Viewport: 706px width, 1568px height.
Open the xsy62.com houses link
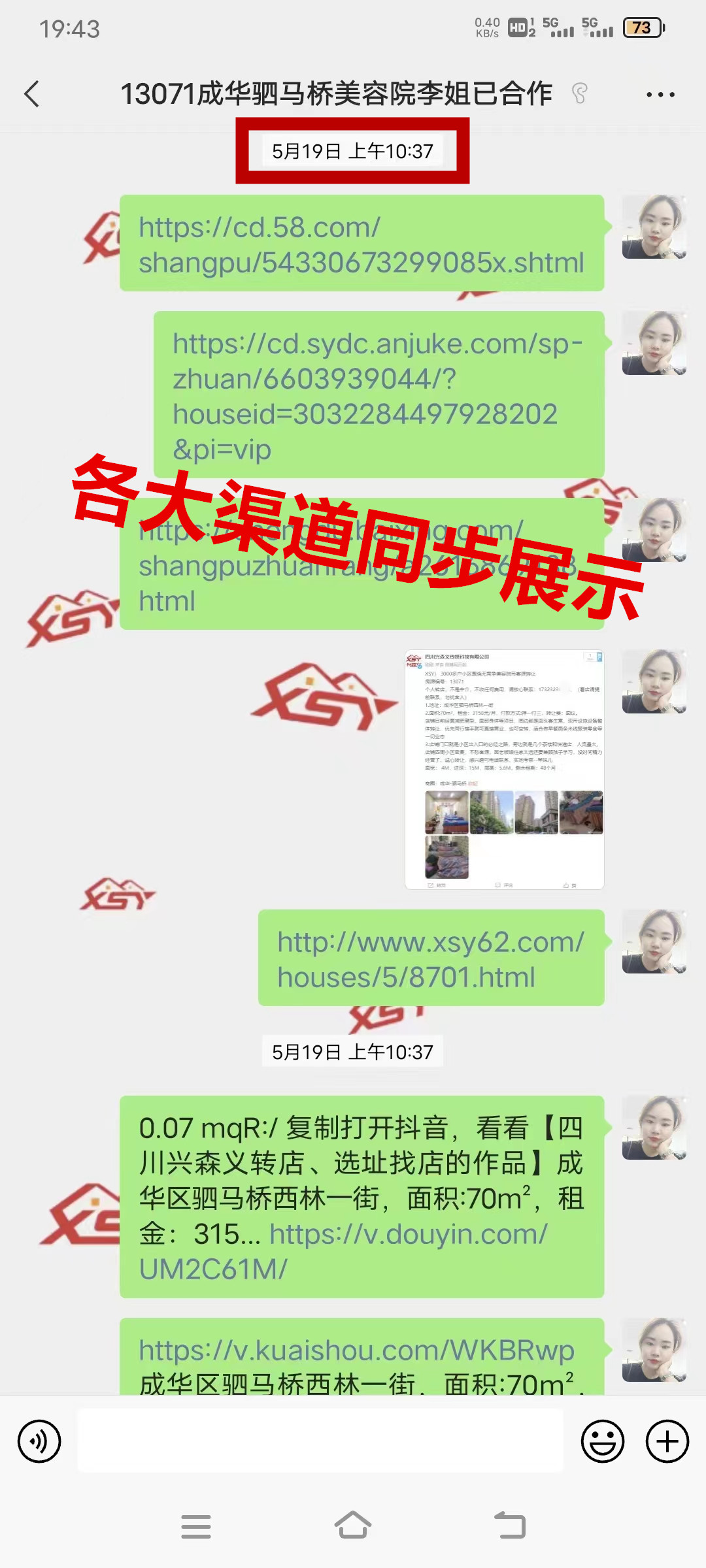431,959
